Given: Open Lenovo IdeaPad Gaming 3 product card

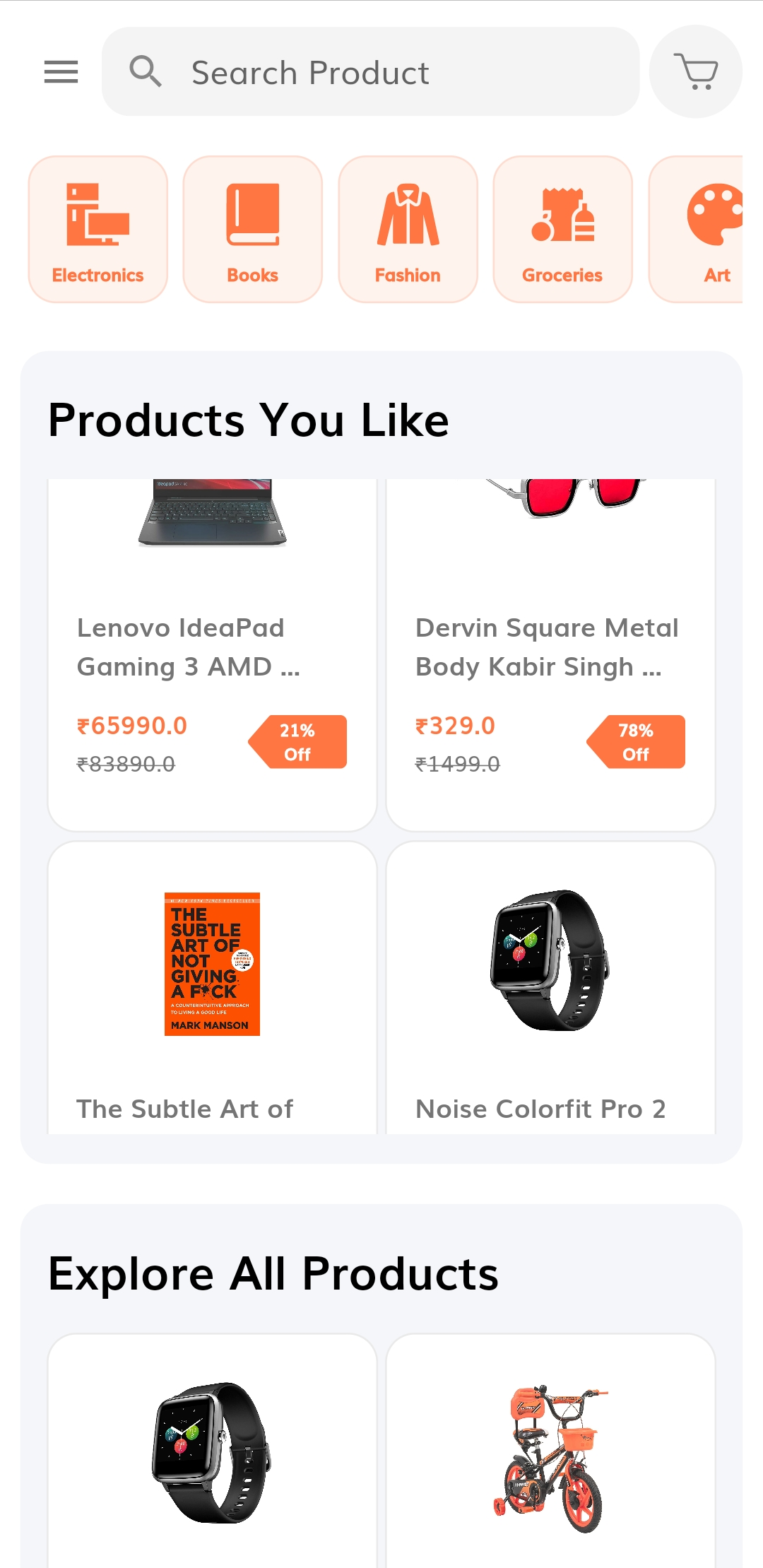Looking at the screenshot, I should [212, 654].
